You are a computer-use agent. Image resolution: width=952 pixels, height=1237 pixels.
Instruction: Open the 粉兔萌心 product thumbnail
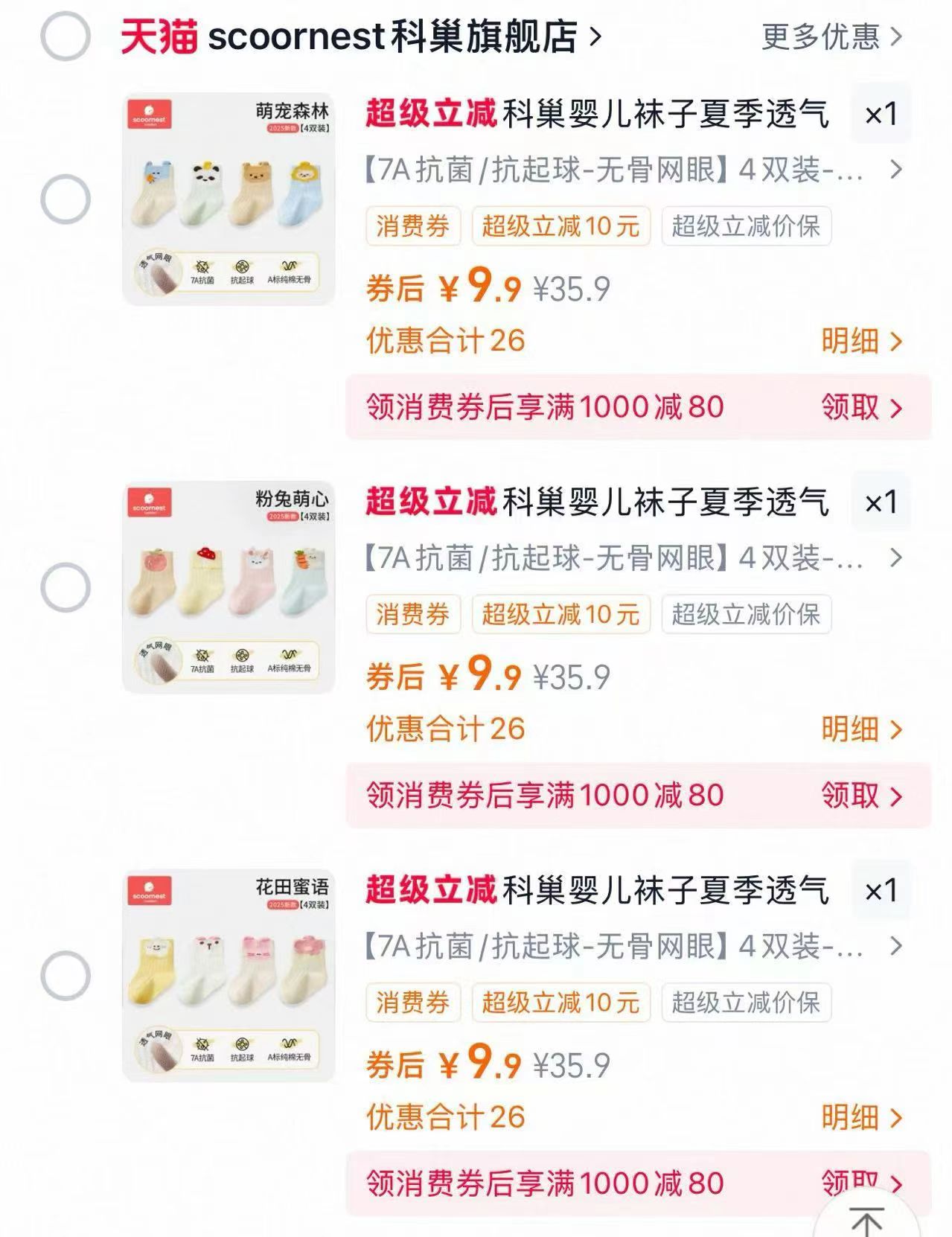point(227,588)
